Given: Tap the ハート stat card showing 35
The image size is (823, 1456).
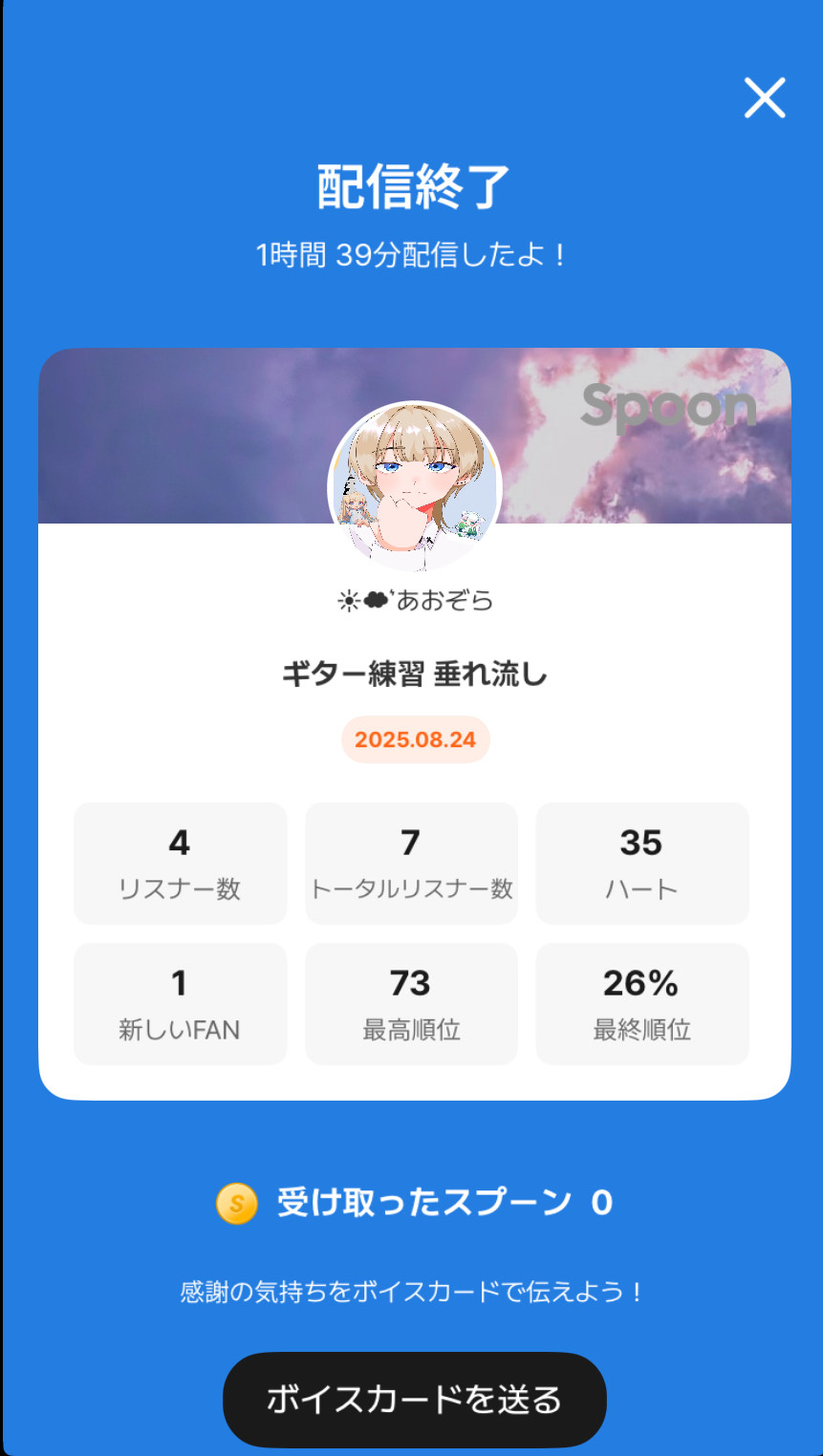Looking at the screenshot, I should 641,863.
